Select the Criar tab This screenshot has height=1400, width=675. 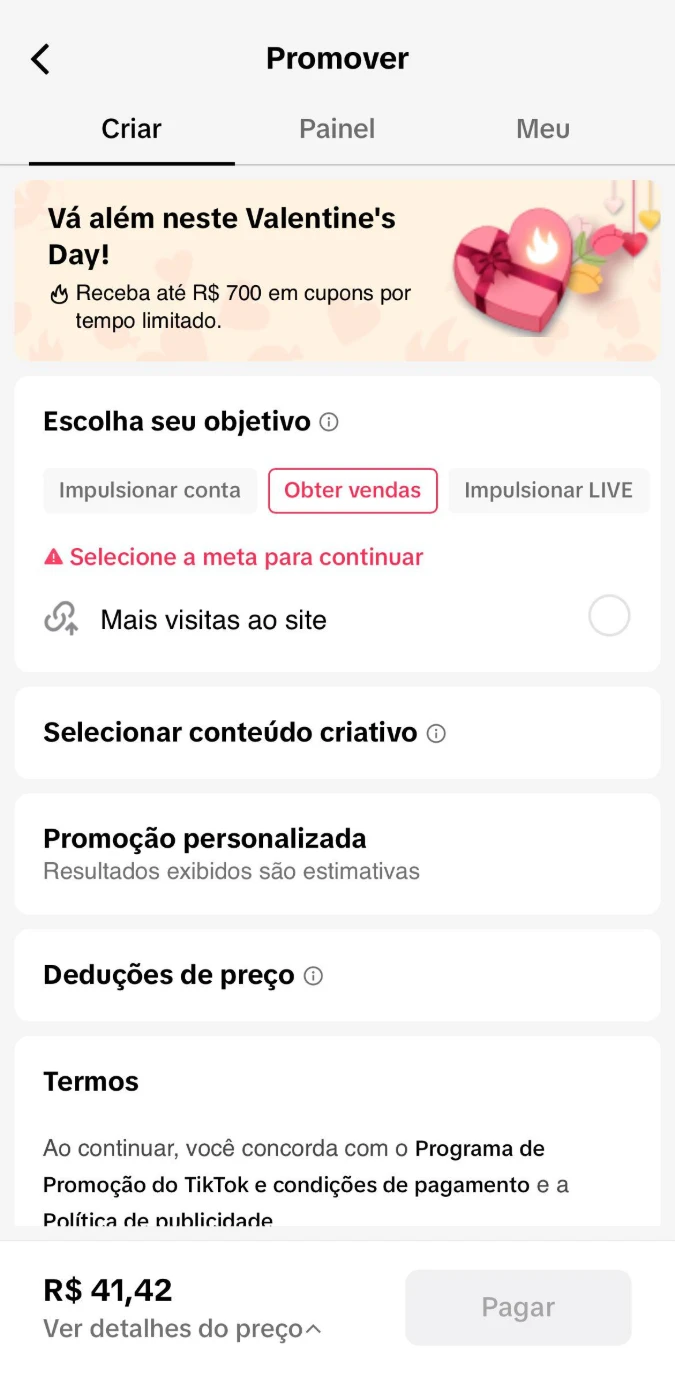pyautogui.click(x=131, y=129)
